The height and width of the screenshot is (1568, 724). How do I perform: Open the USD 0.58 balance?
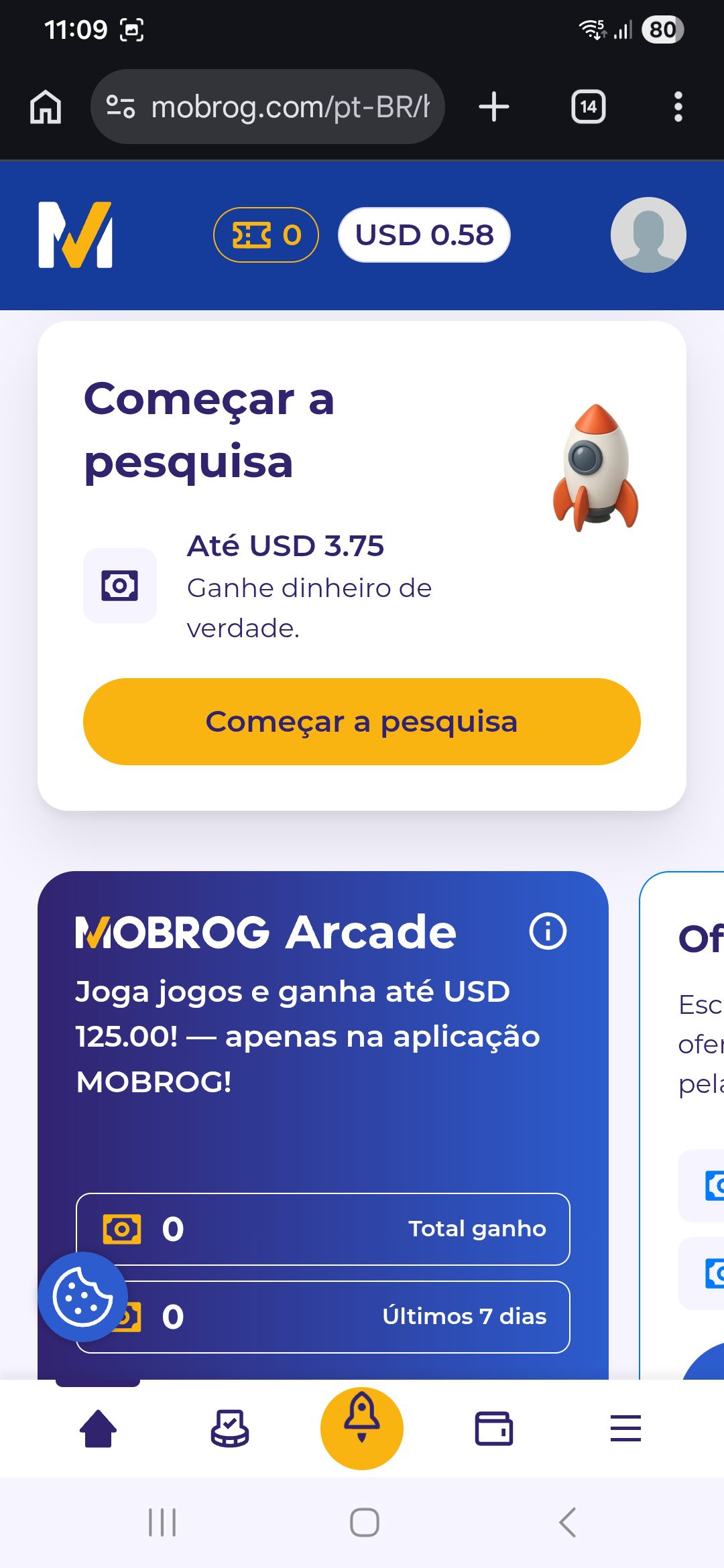pos(424,235)
